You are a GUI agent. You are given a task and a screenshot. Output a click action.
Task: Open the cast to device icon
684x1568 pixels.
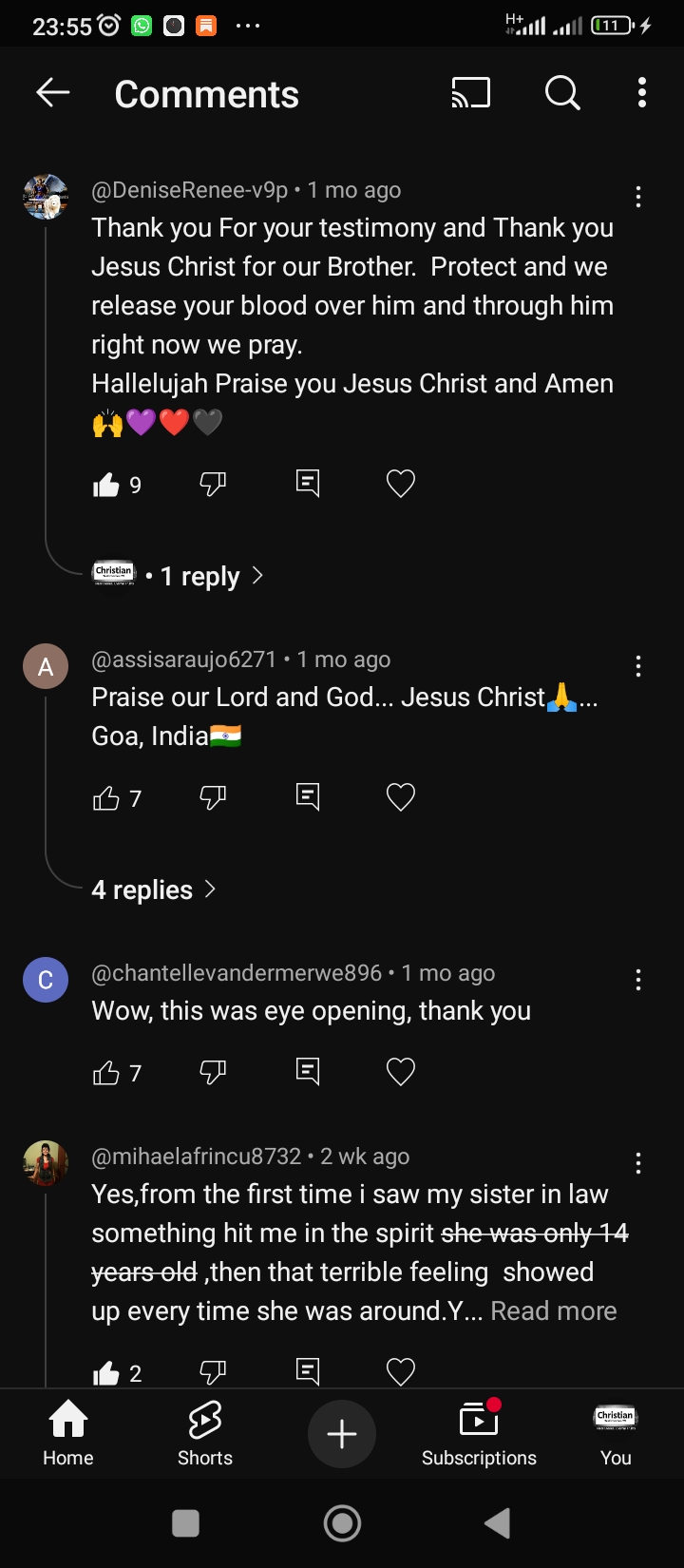(471, 93)
